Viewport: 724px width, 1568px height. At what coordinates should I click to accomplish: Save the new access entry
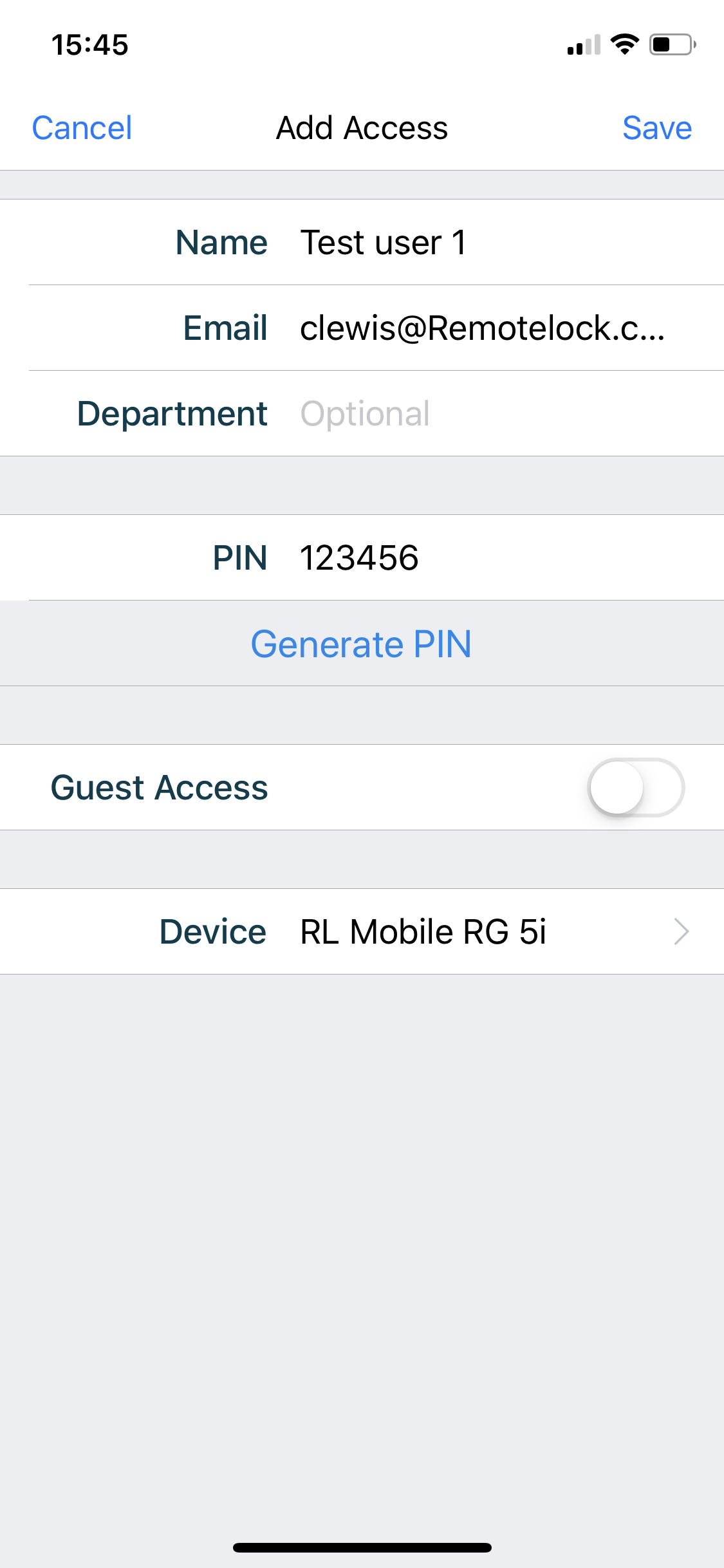click(x=656, y=127)
